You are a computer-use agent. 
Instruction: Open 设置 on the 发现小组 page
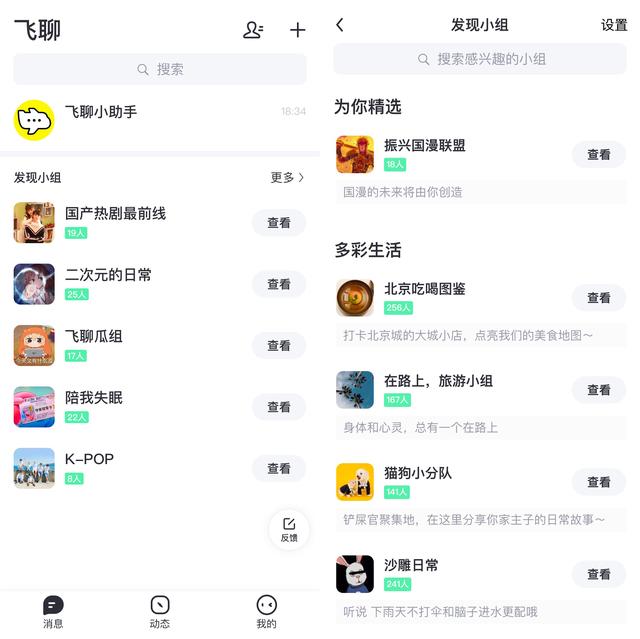[614, 25]
